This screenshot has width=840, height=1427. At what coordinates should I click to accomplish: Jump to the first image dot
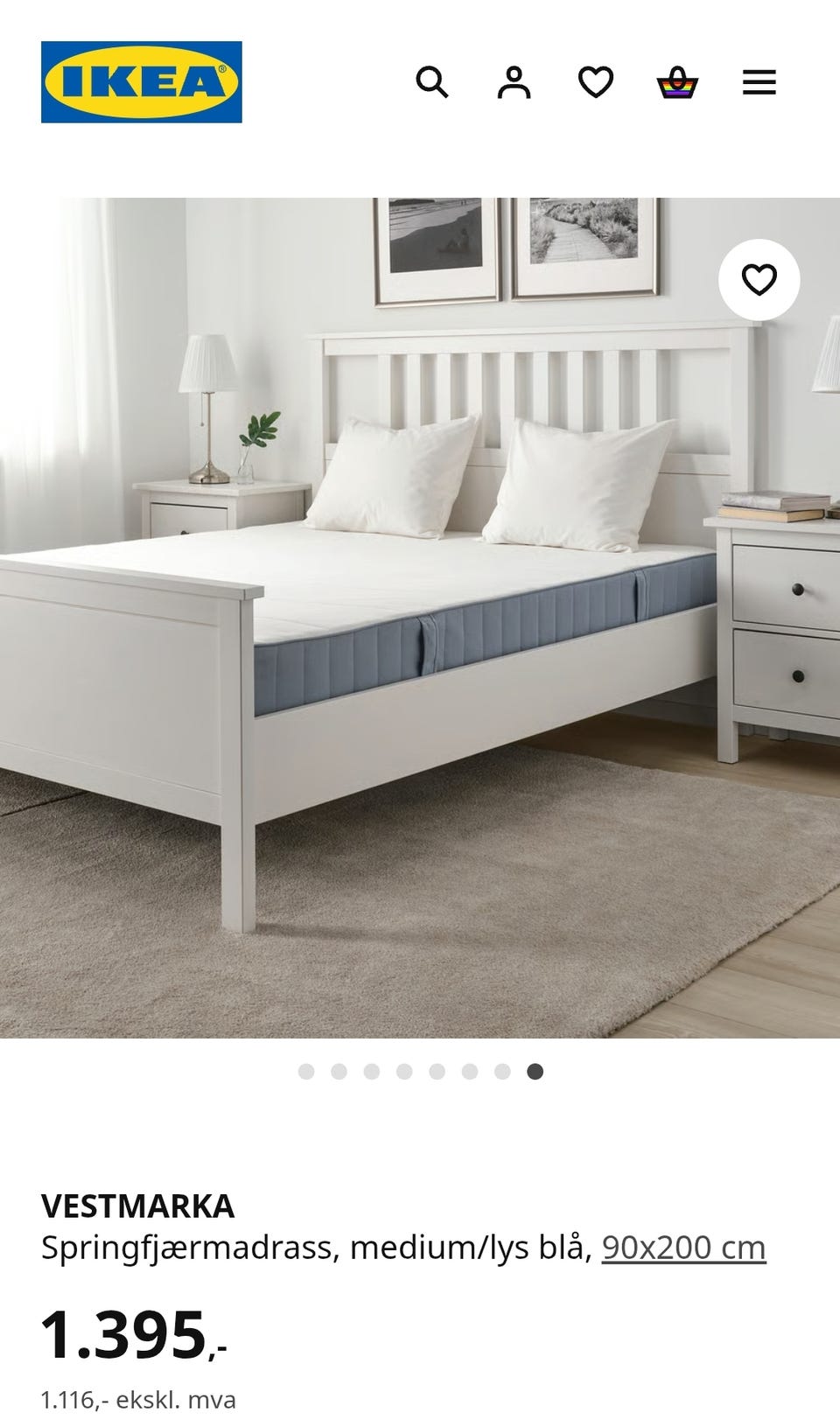(x=306, y=1072)
